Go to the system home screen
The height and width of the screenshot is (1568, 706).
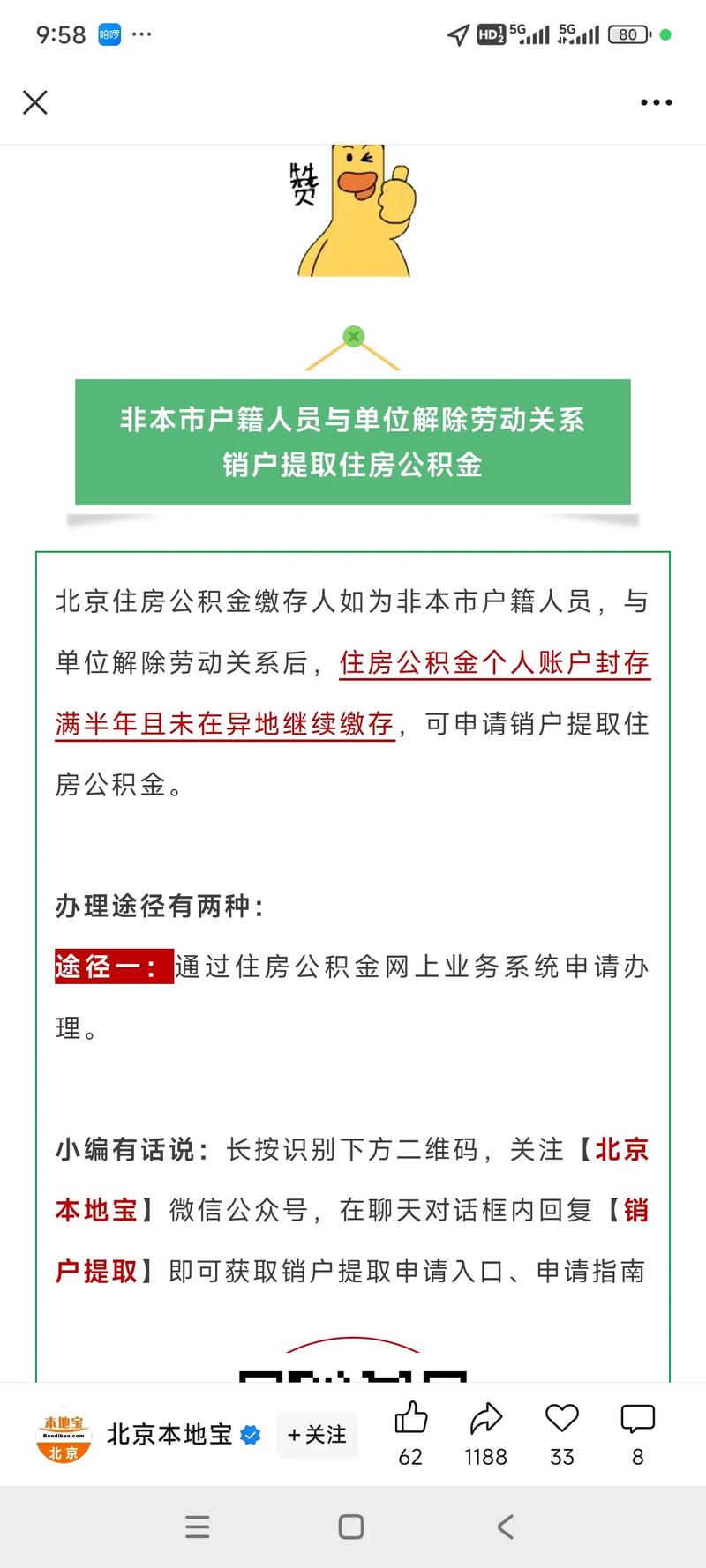351,1527
